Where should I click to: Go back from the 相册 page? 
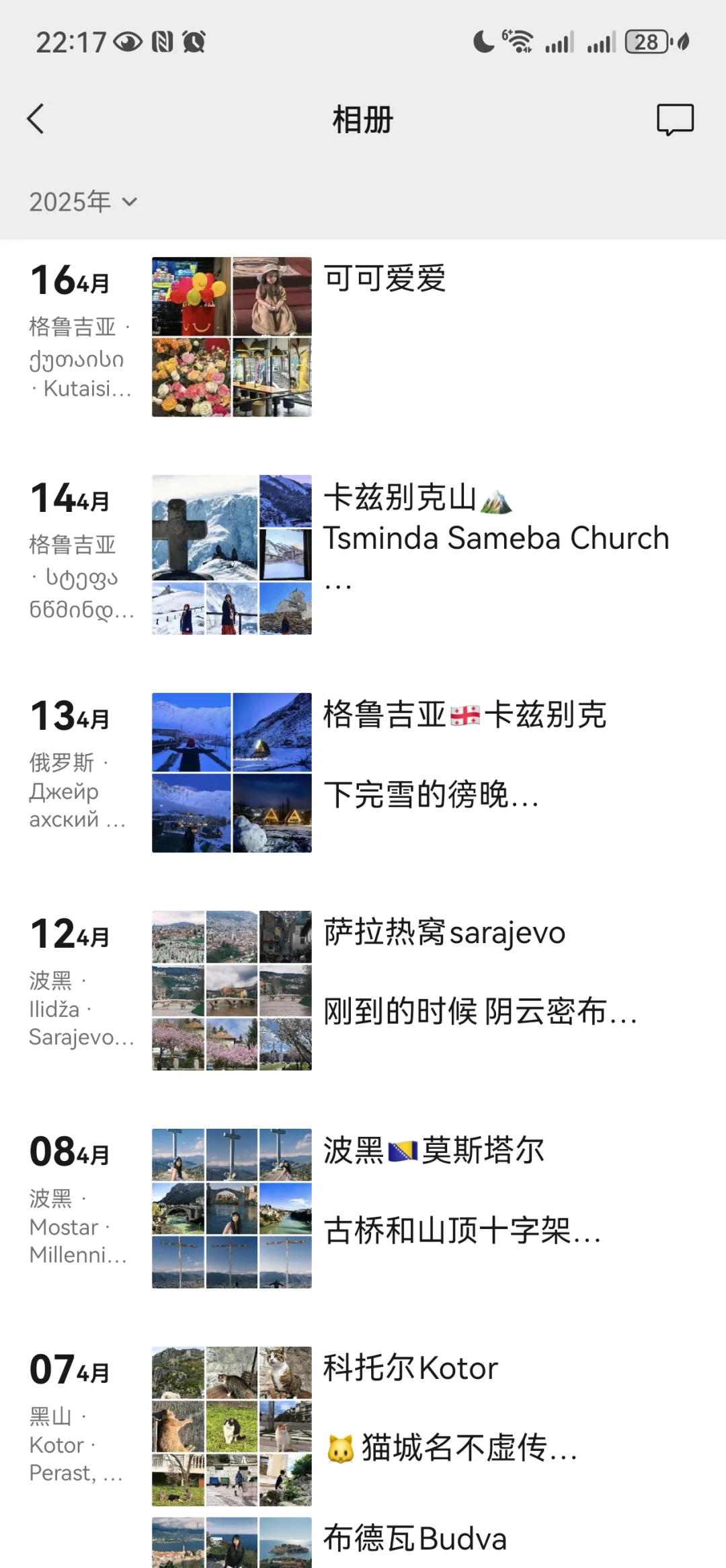36,120
